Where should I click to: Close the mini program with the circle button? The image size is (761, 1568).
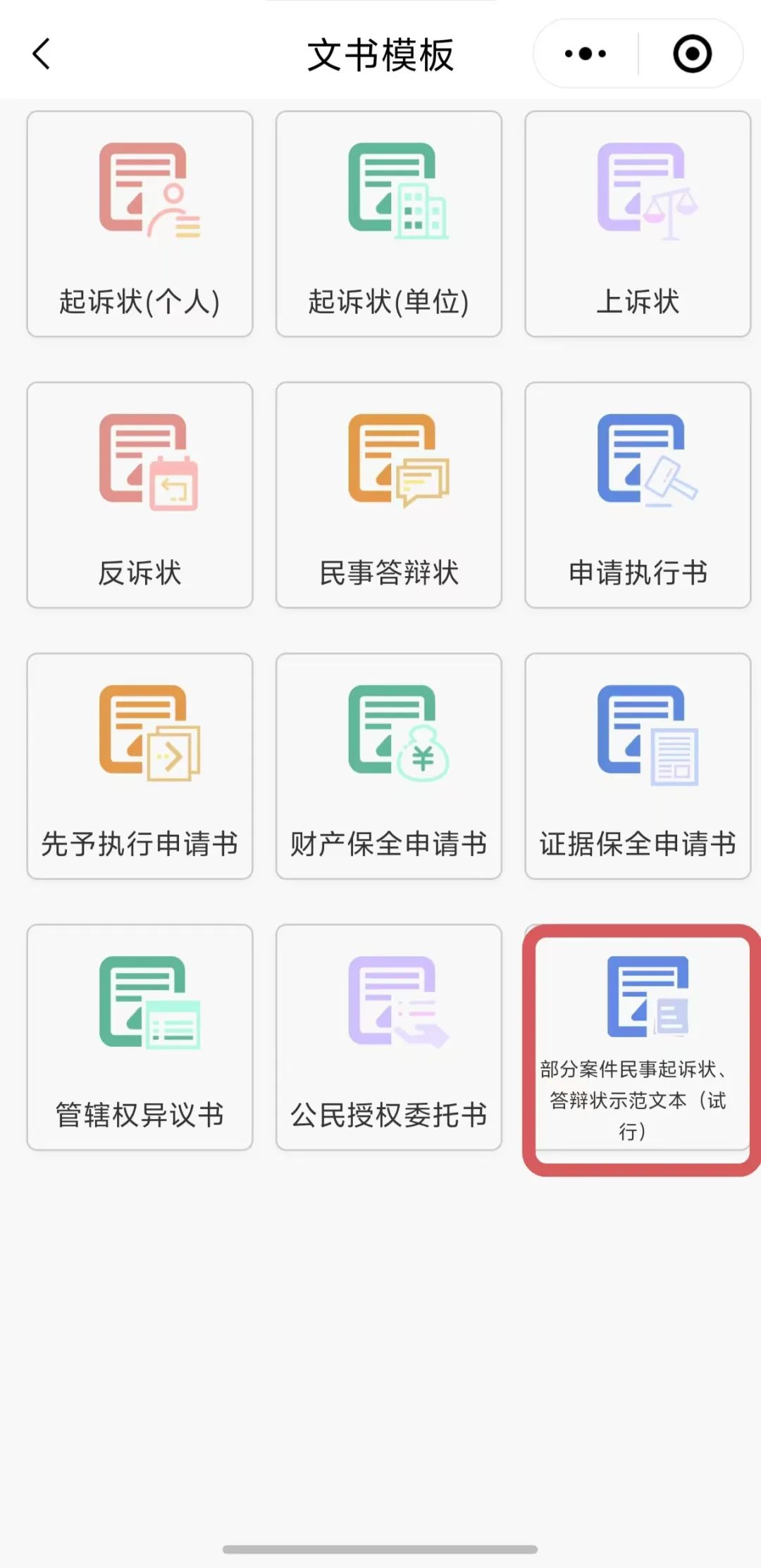[x=692, y=54]
